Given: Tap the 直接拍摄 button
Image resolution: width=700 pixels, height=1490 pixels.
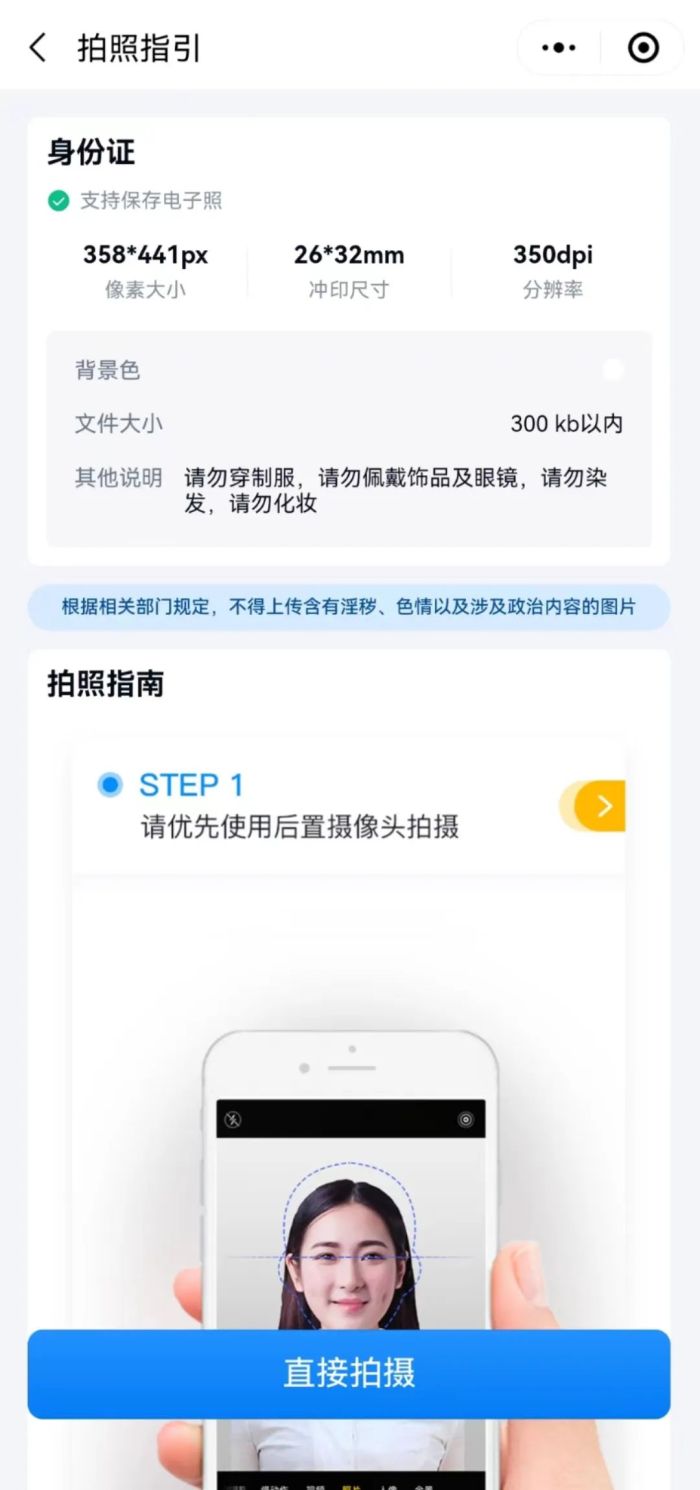Looking at the screenshot, I should click(x=349, y=1373).
